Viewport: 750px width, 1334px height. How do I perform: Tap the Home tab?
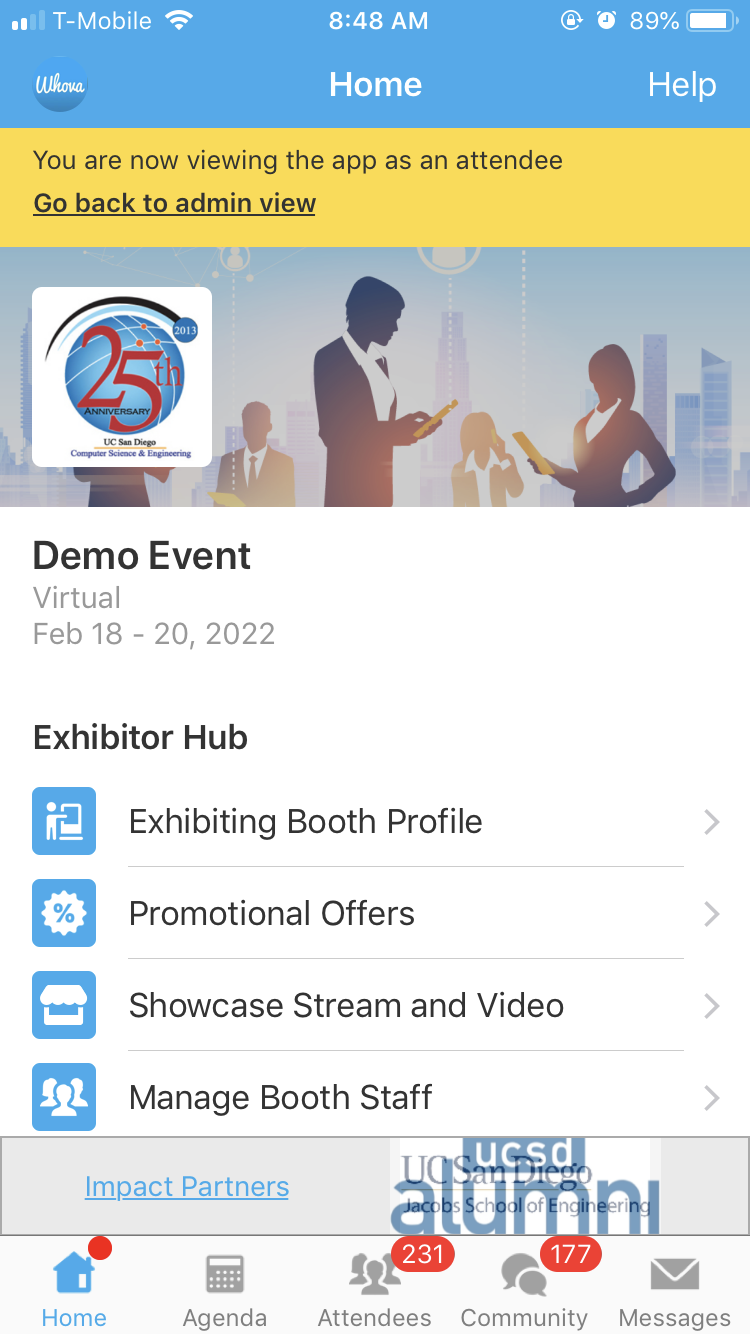pyautogui.click(x=74, y=1289)
